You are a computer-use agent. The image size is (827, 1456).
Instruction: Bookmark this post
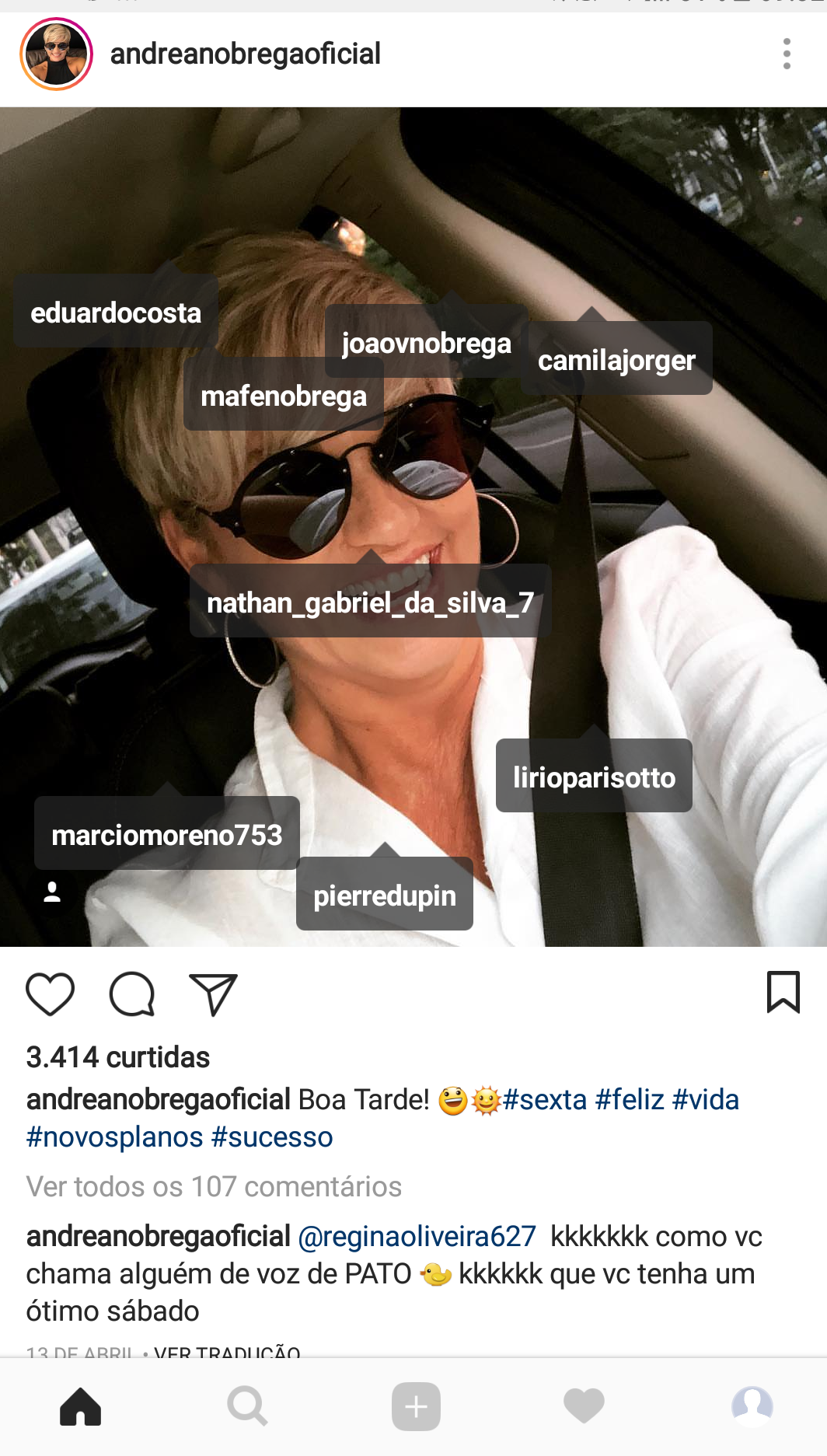point(783,992)
